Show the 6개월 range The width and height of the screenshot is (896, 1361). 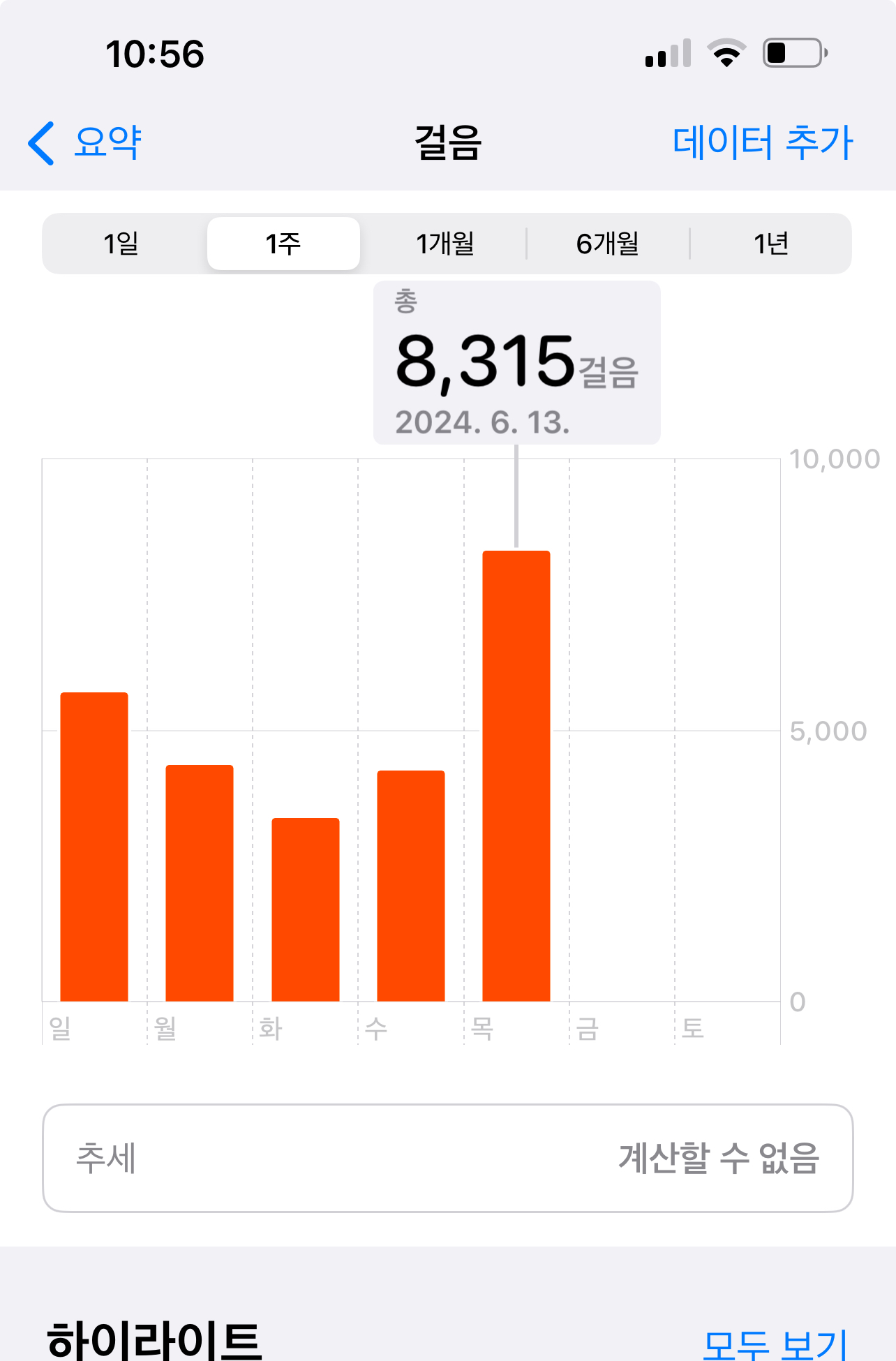[x=607, y=244]
